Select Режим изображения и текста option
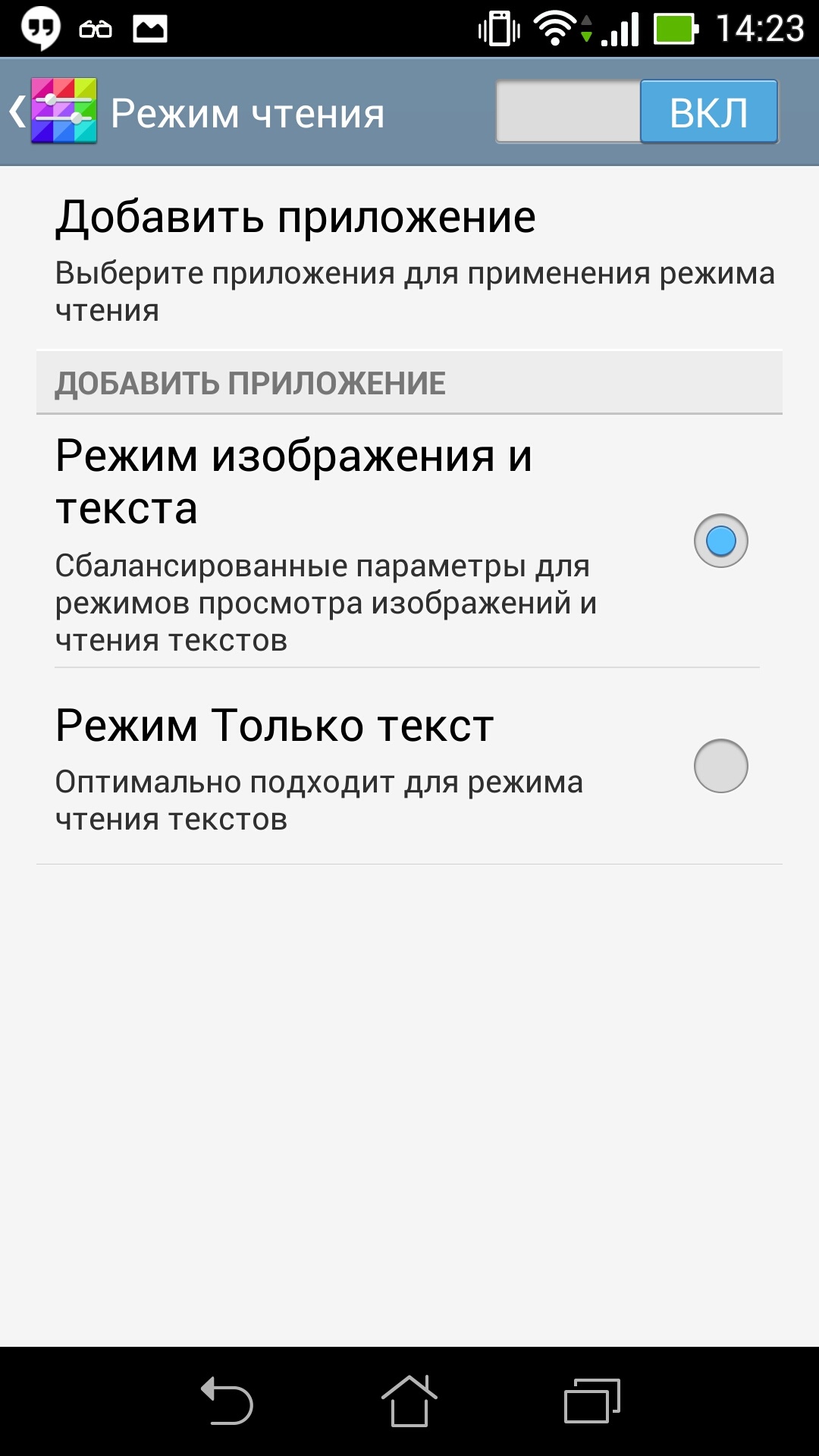Viewport: 819px width, 1456px height. click(720, 541)
